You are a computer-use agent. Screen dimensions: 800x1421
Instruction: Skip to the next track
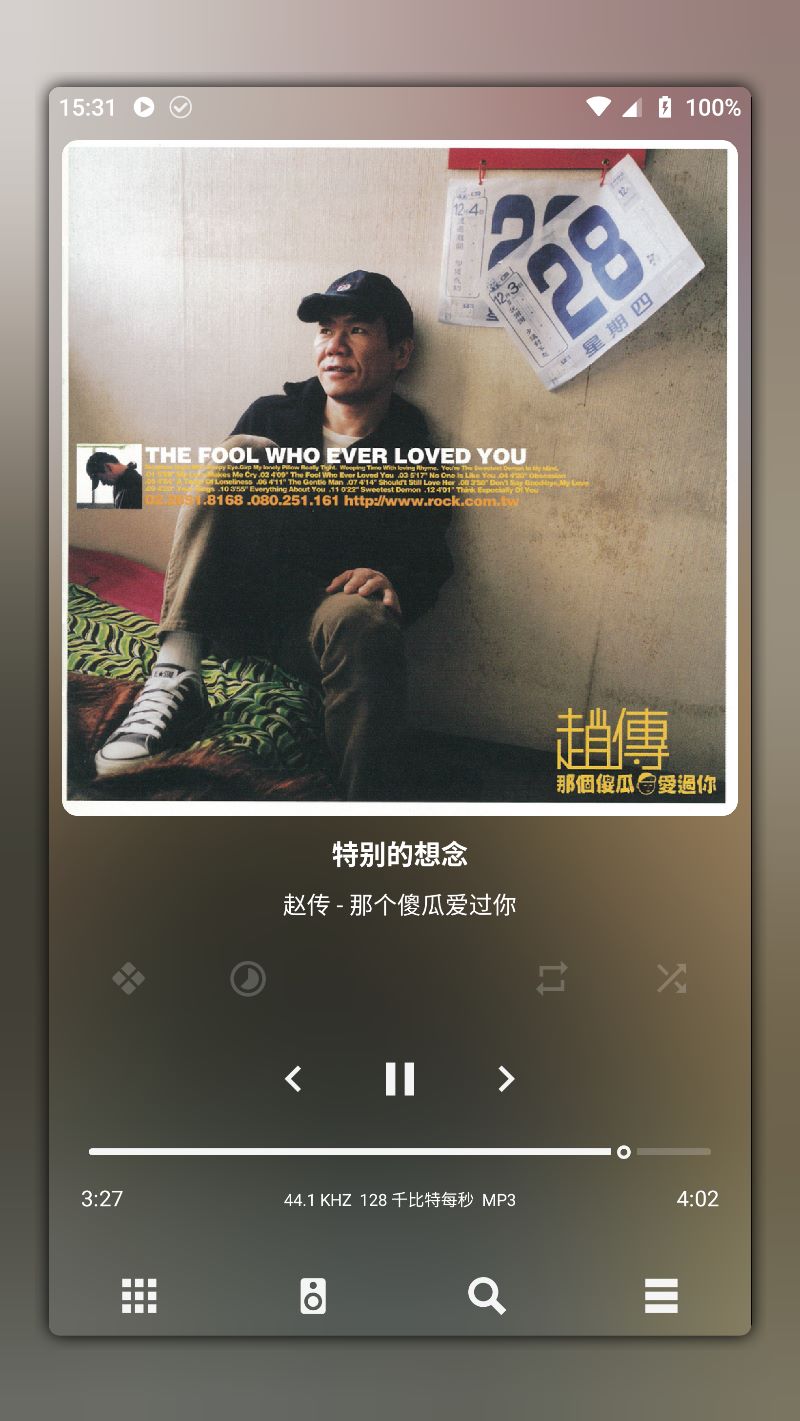506,1079
